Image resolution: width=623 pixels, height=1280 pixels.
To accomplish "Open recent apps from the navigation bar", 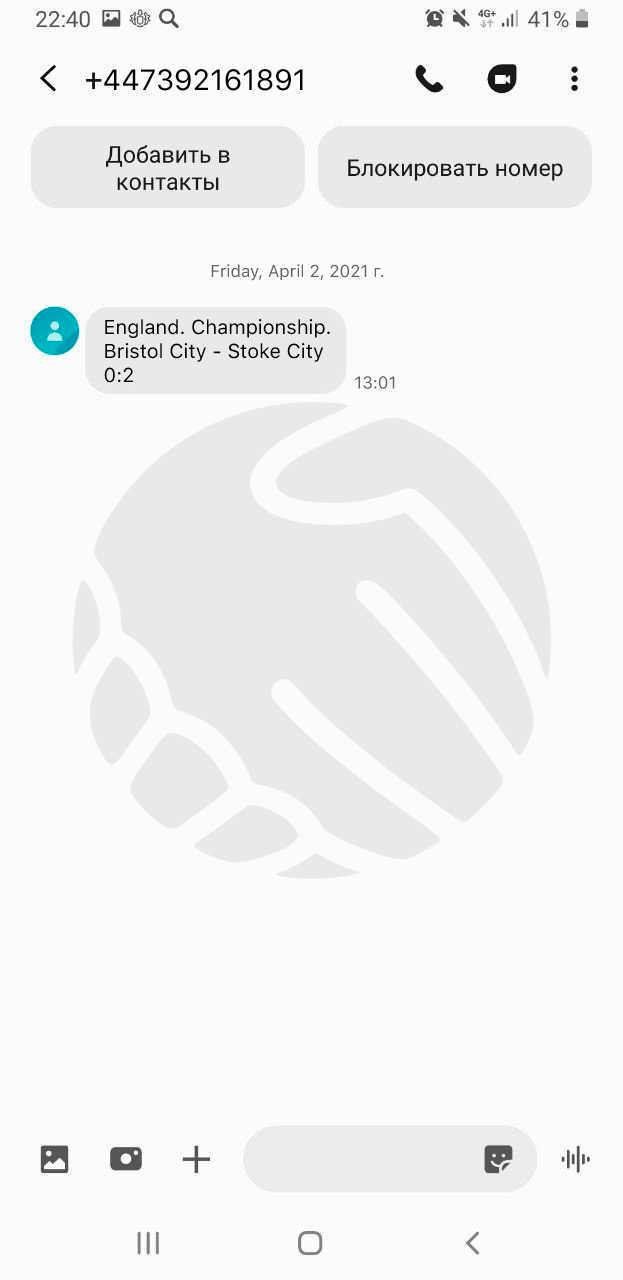I will (148, 1243).
